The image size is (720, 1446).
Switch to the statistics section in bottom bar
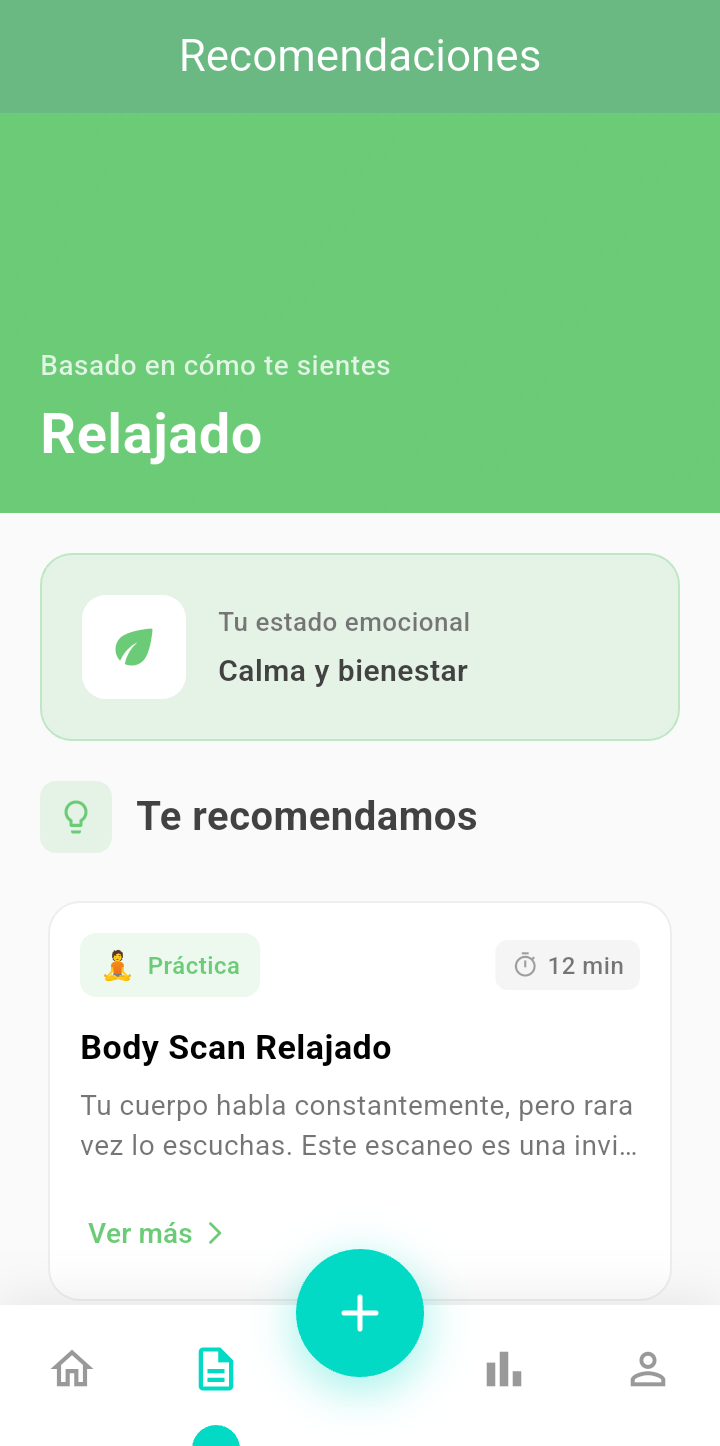[x=504, y=1369]
